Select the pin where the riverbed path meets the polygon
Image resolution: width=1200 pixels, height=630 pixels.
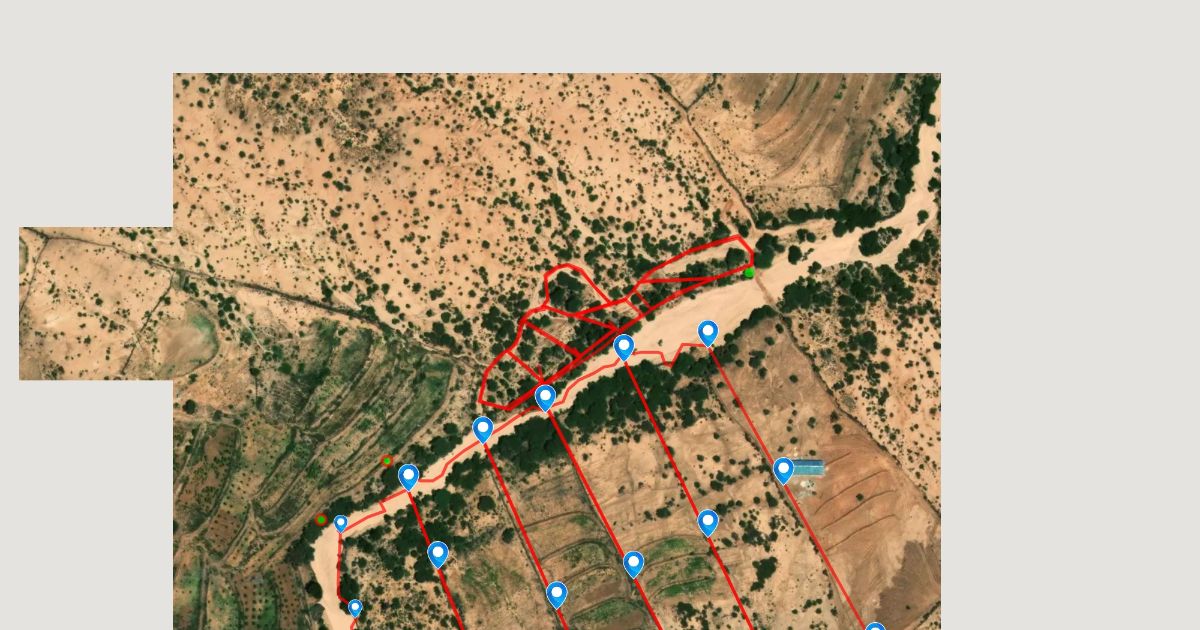point(545,397)
